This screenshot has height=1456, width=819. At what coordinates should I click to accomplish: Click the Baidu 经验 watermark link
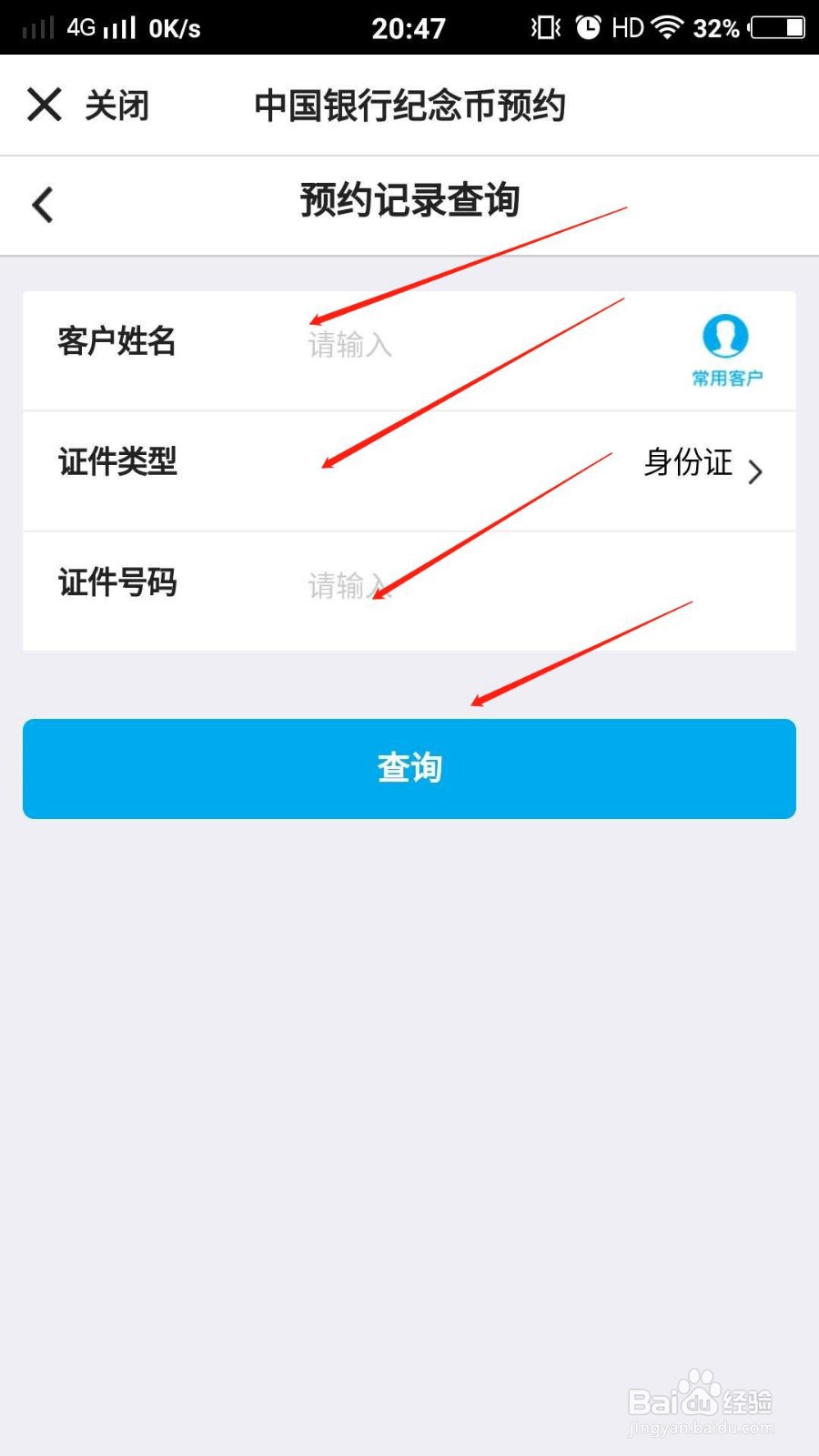[701, 1403]
